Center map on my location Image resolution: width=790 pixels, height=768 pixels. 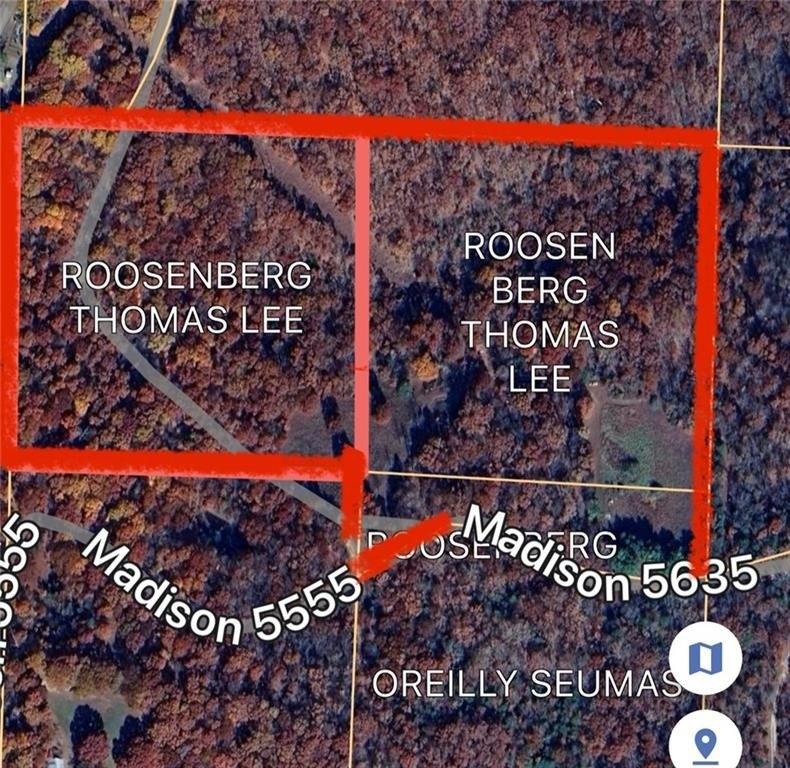(706, 742)
